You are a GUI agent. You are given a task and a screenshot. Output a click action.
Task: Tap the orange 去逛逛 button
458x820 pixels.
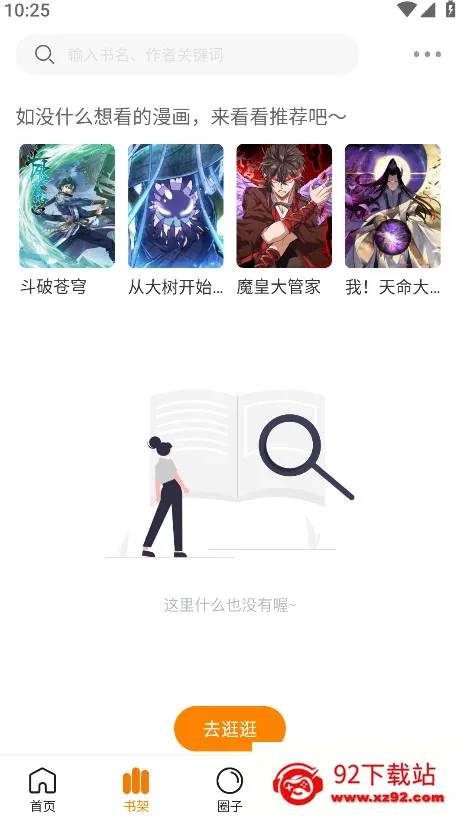[230, 728]
